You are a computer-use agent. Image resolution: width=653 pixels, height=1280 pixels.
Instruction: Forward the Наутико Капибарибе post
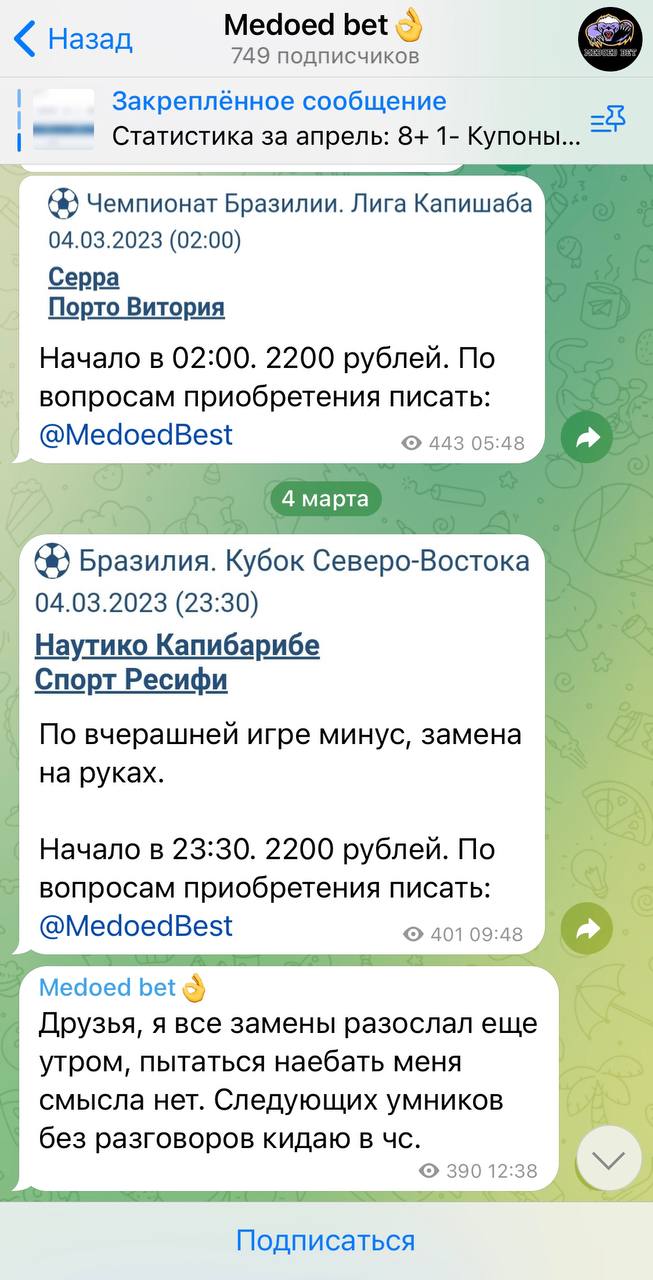click(x=586, y=929)
